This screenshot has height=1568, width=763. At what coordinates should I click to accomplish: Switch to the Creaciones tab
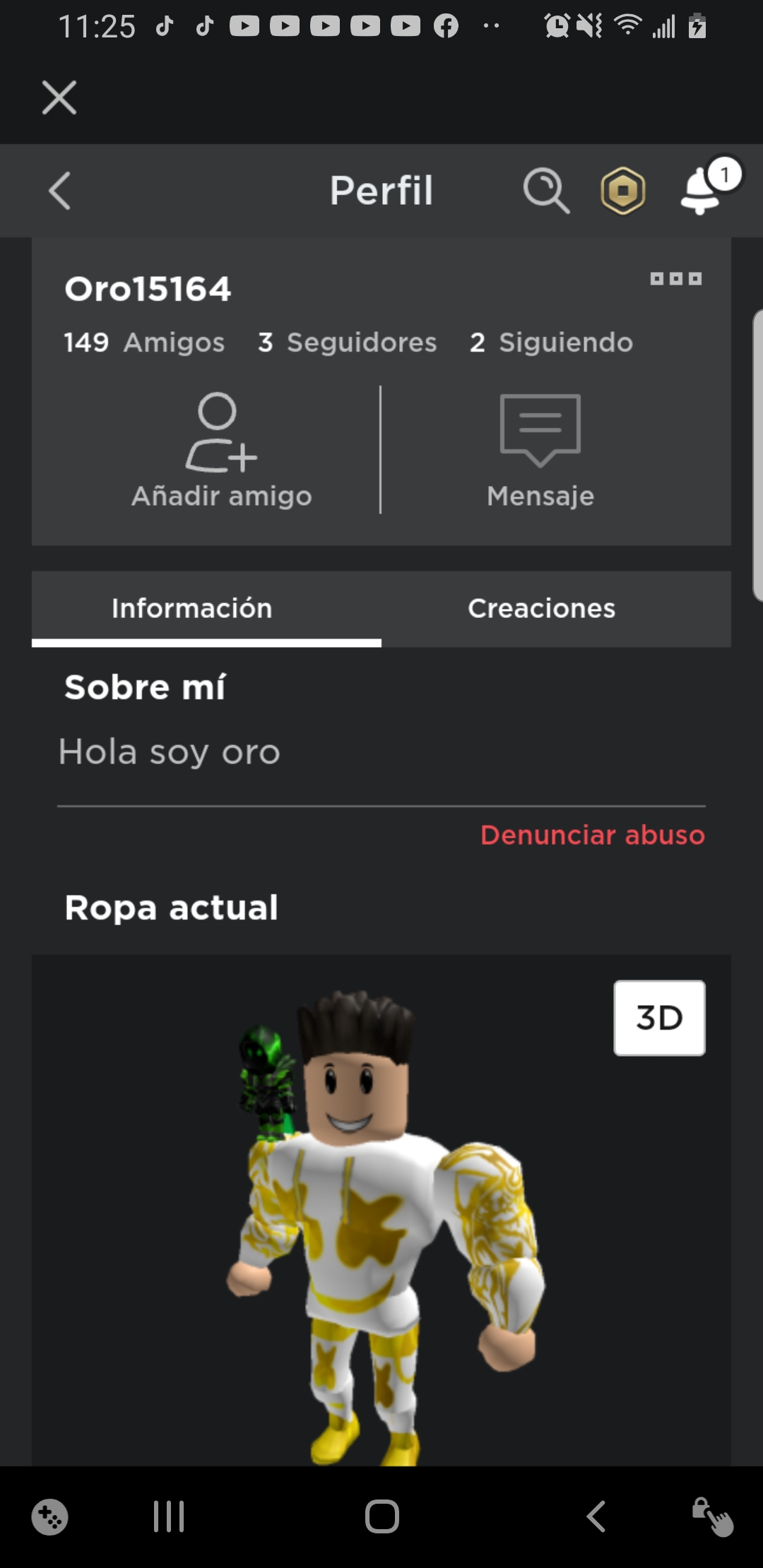(x=542, y=608)
